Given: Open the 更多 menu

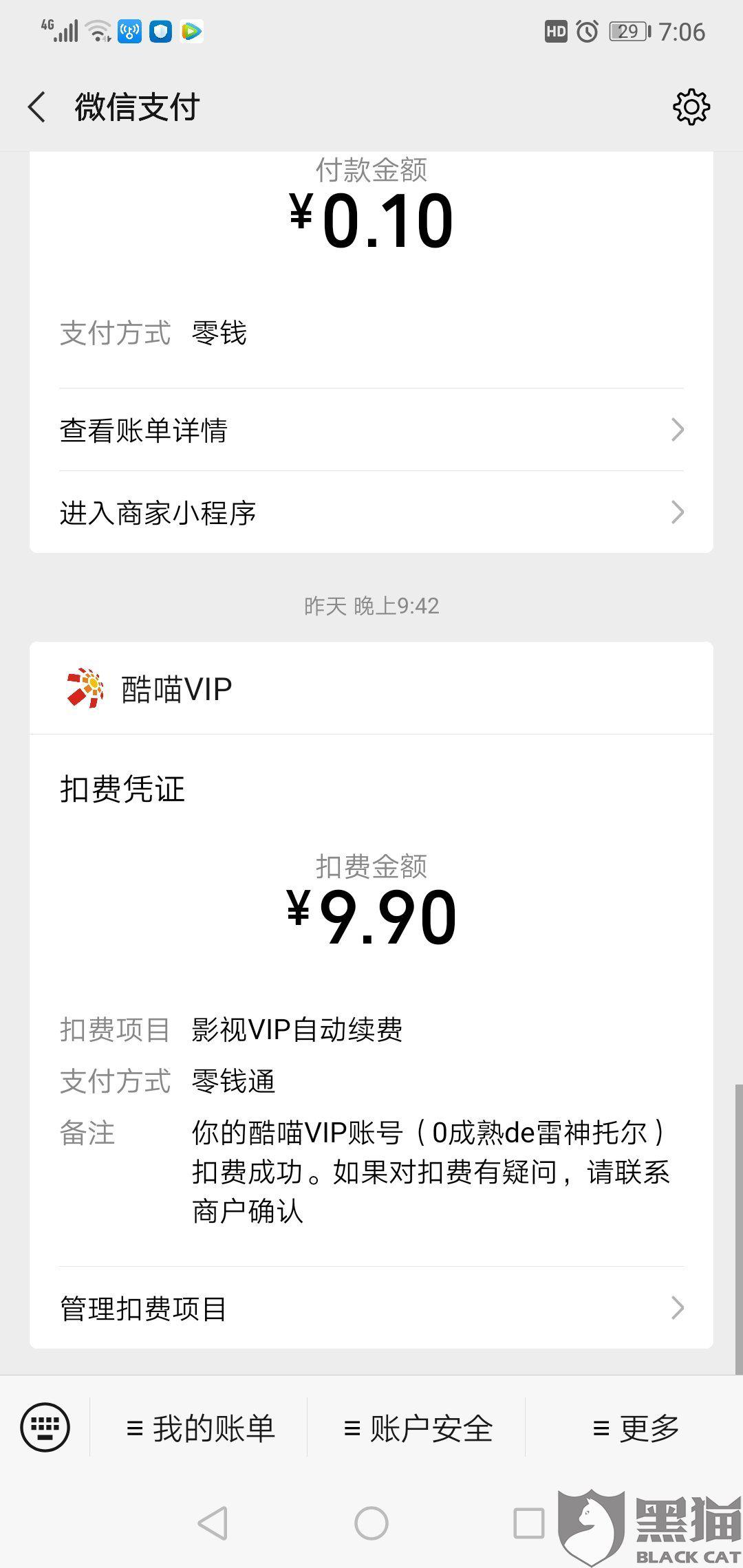Looking at the screenshot, I should click(635, 1428).
